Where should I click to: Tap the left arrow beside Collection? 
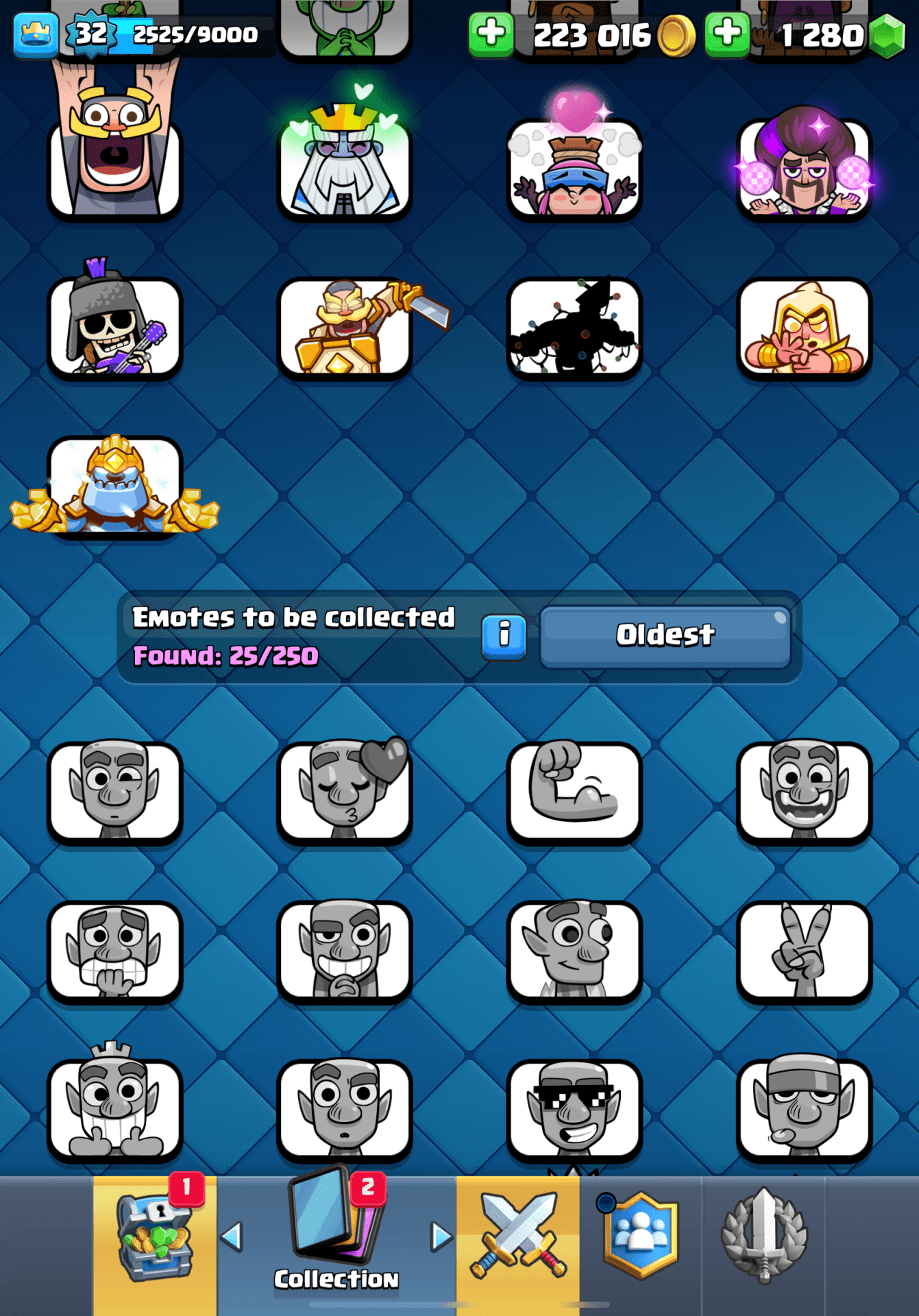232,1236
